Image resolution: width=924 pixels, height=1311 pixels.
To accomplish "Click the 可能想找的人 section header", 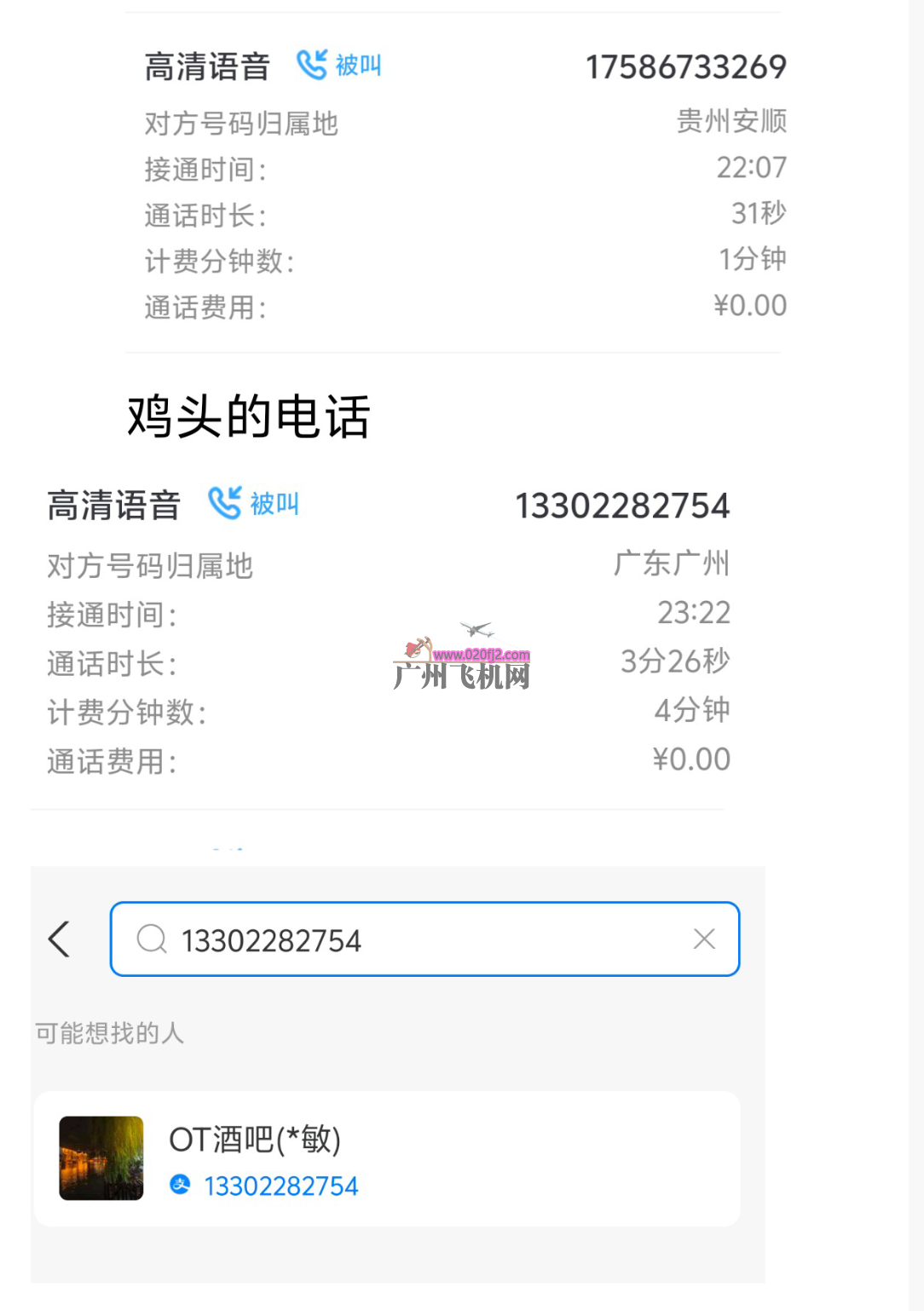I will coord(108,1033).
